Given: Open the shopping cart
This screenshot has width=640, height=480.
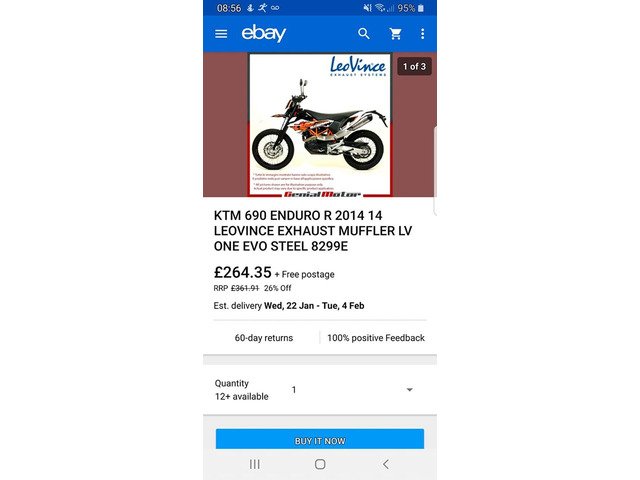Looking at the screenshot, I should (x=395, y=34).
